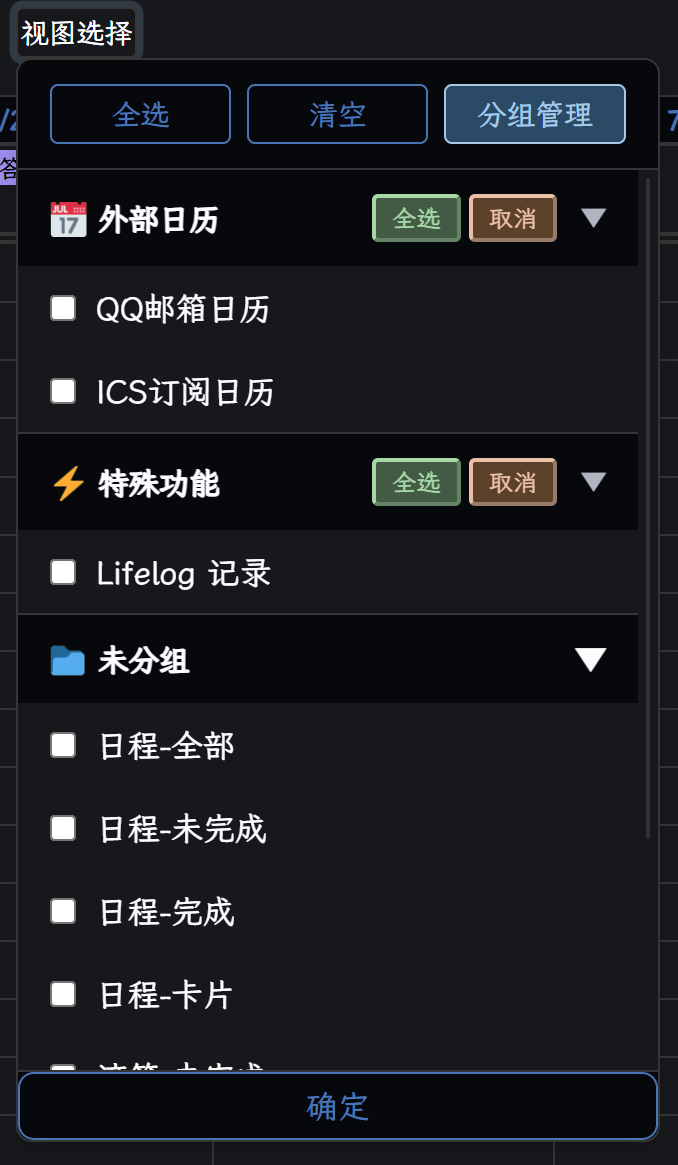Image resolution: width=678 pixels, height=1165 pixels.
Task: Toggle 日程-完成 checkbox
Action: pyautogui.click(x=63, y=911)
